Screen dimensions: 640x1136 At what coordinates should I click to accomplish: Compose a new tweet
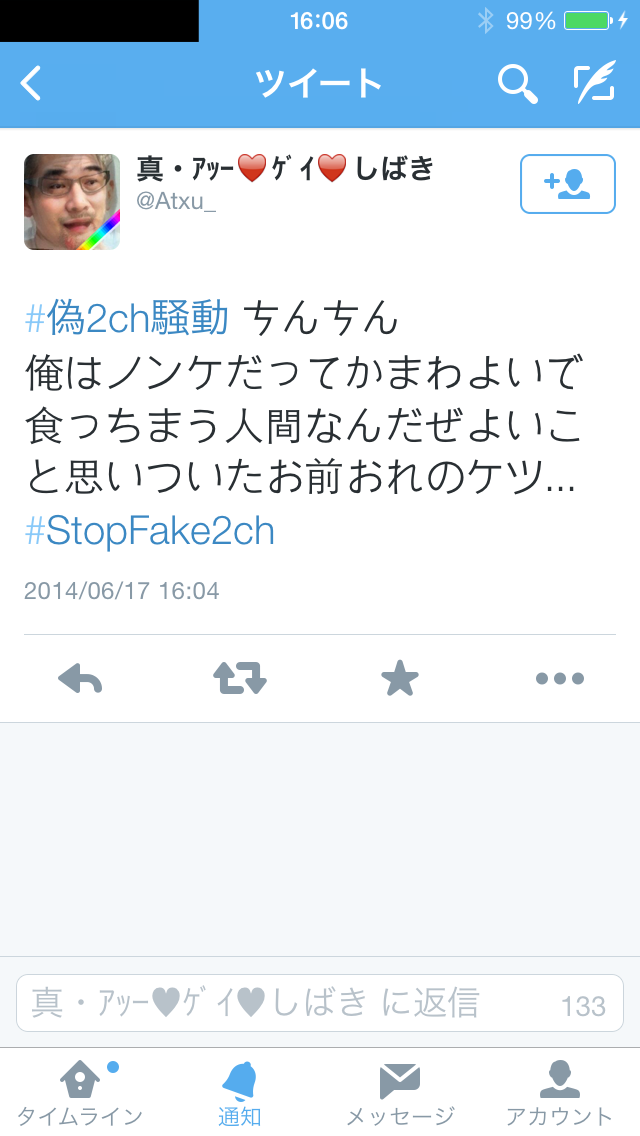point(594,84)
